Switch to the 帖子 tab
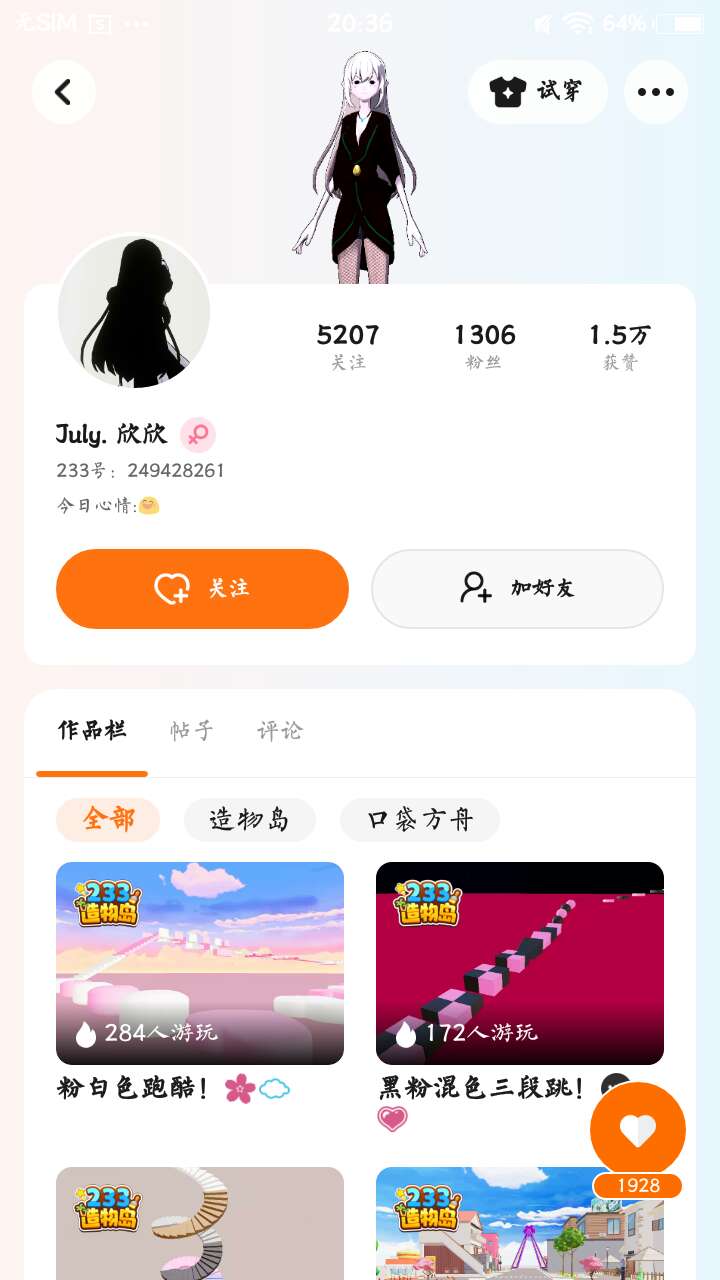The width and height of the screenshot is (720, 1280). coord(192,731)
